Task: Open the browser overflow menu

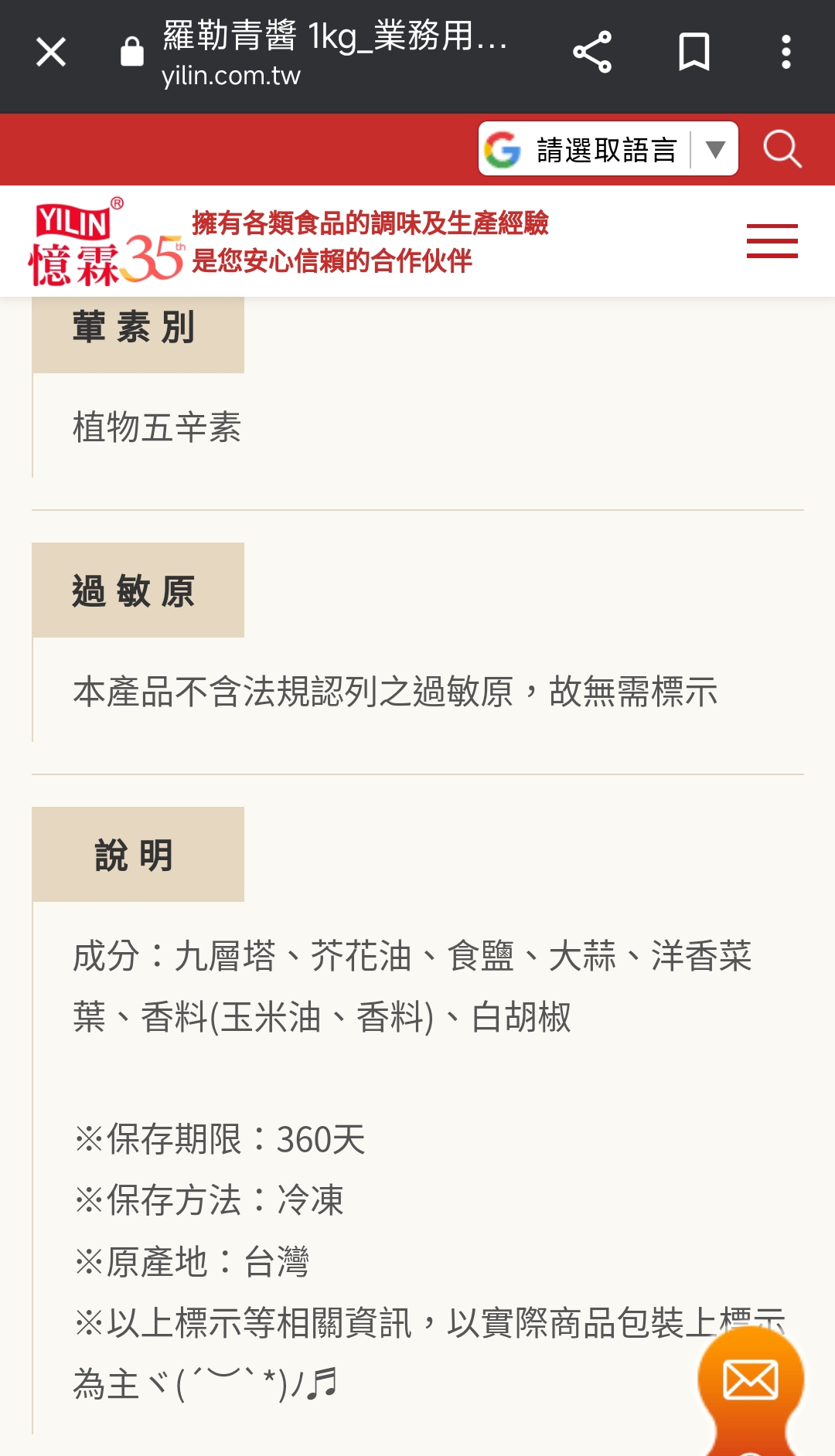Action: point(786,53)
